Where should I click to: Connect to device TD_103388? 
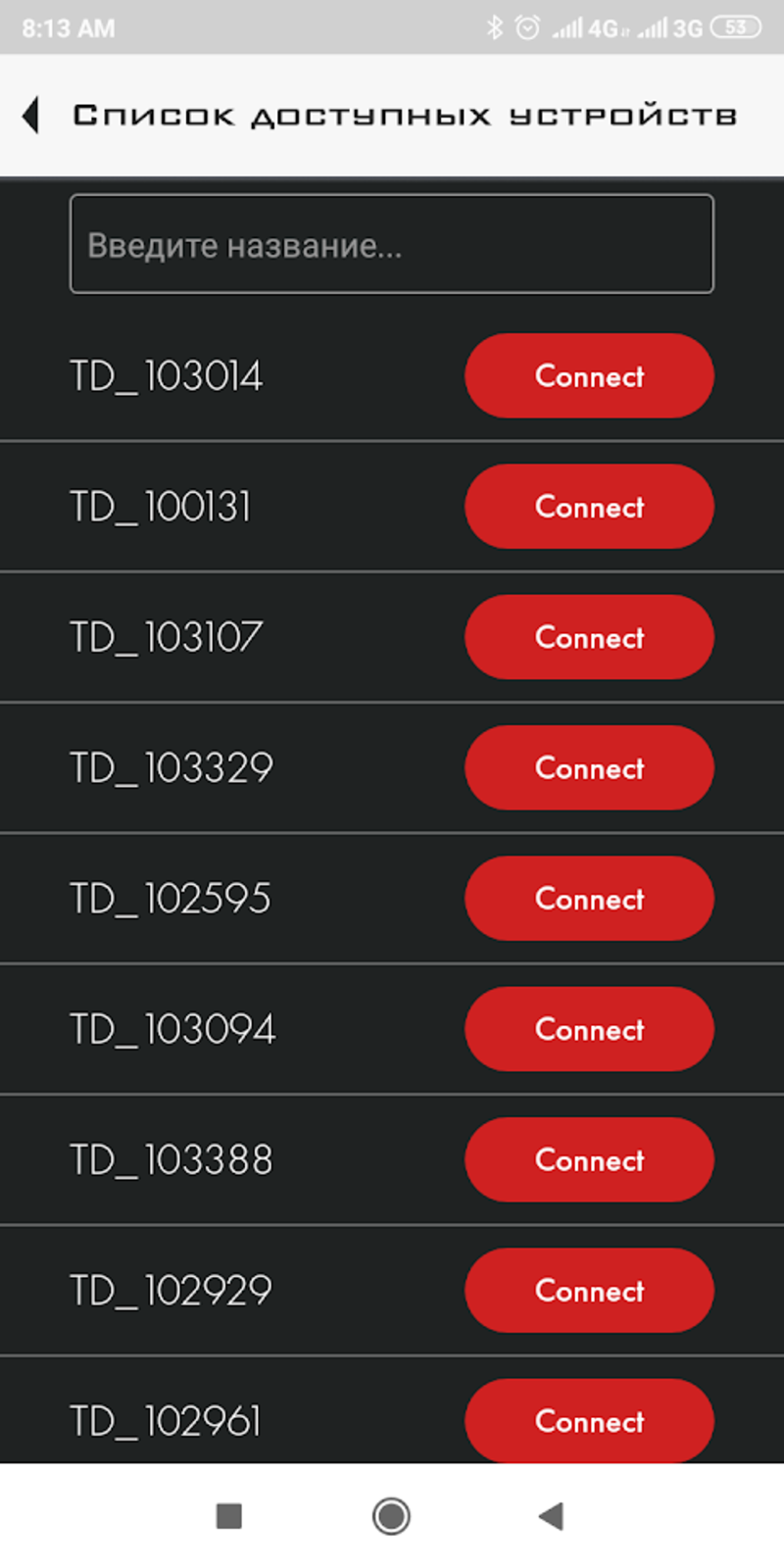[x=589, y=1159]
